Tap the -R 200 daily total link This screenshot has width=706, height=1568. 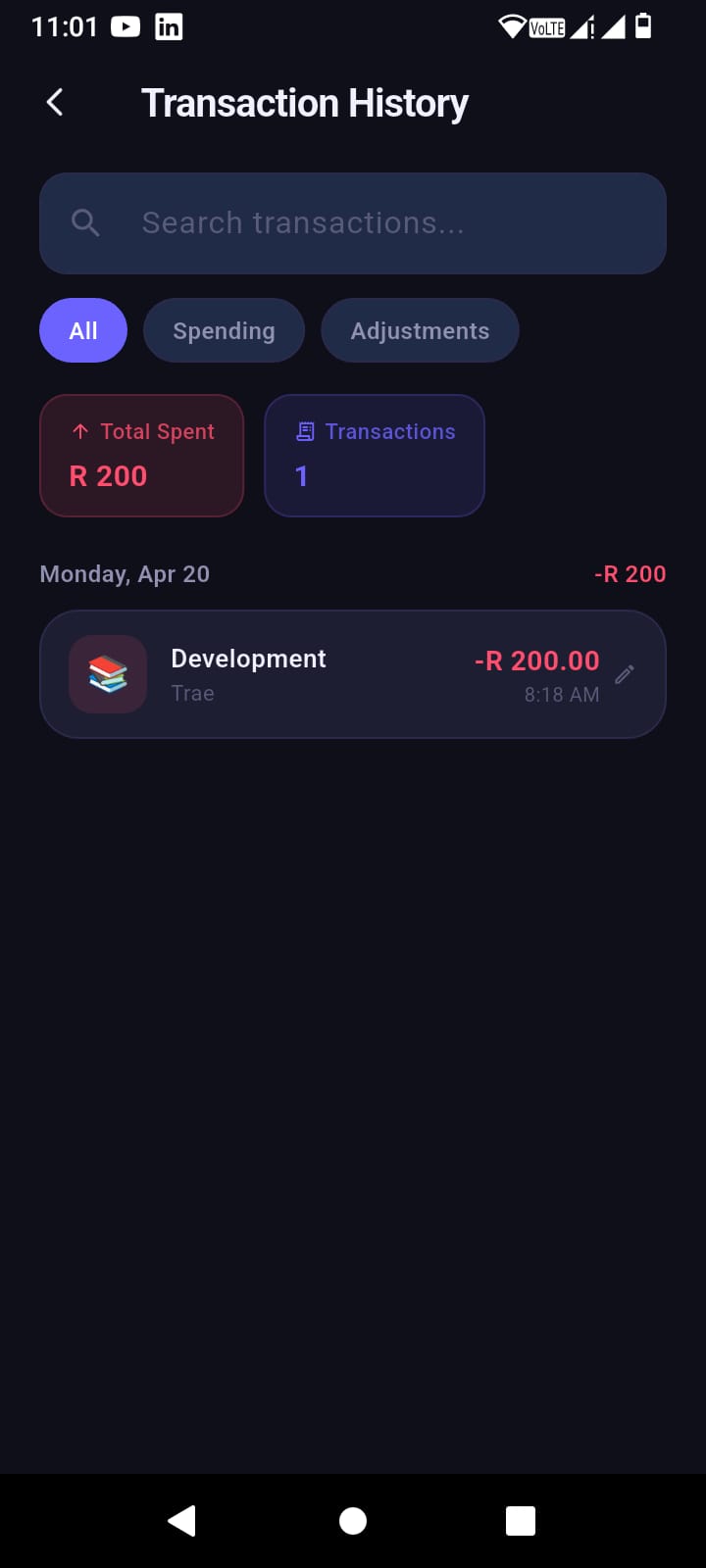pyautogui.click(x=630, y=573)
